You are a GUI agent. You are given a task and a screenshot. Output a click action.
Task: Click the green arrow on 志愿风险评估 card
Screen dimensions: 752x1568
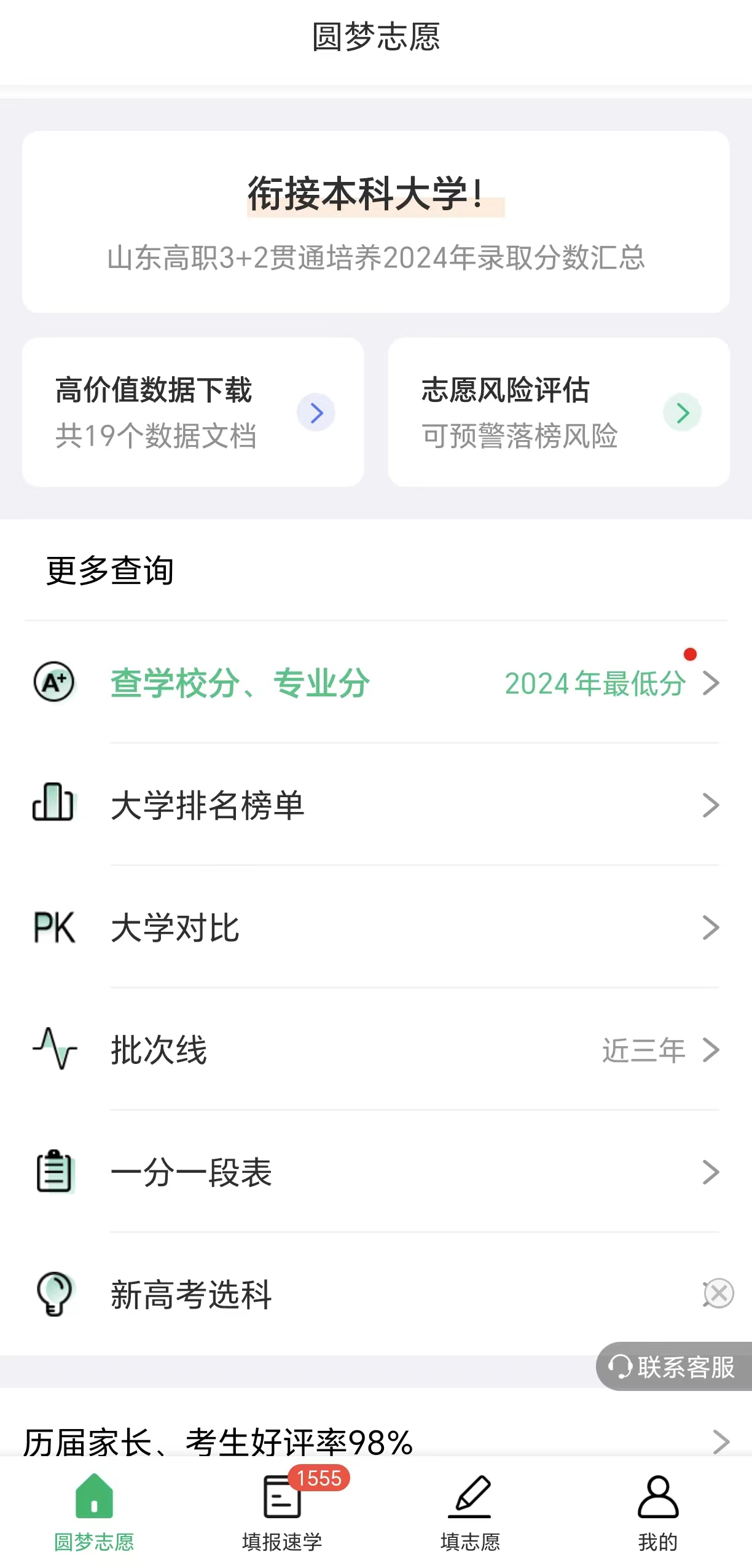682,413
